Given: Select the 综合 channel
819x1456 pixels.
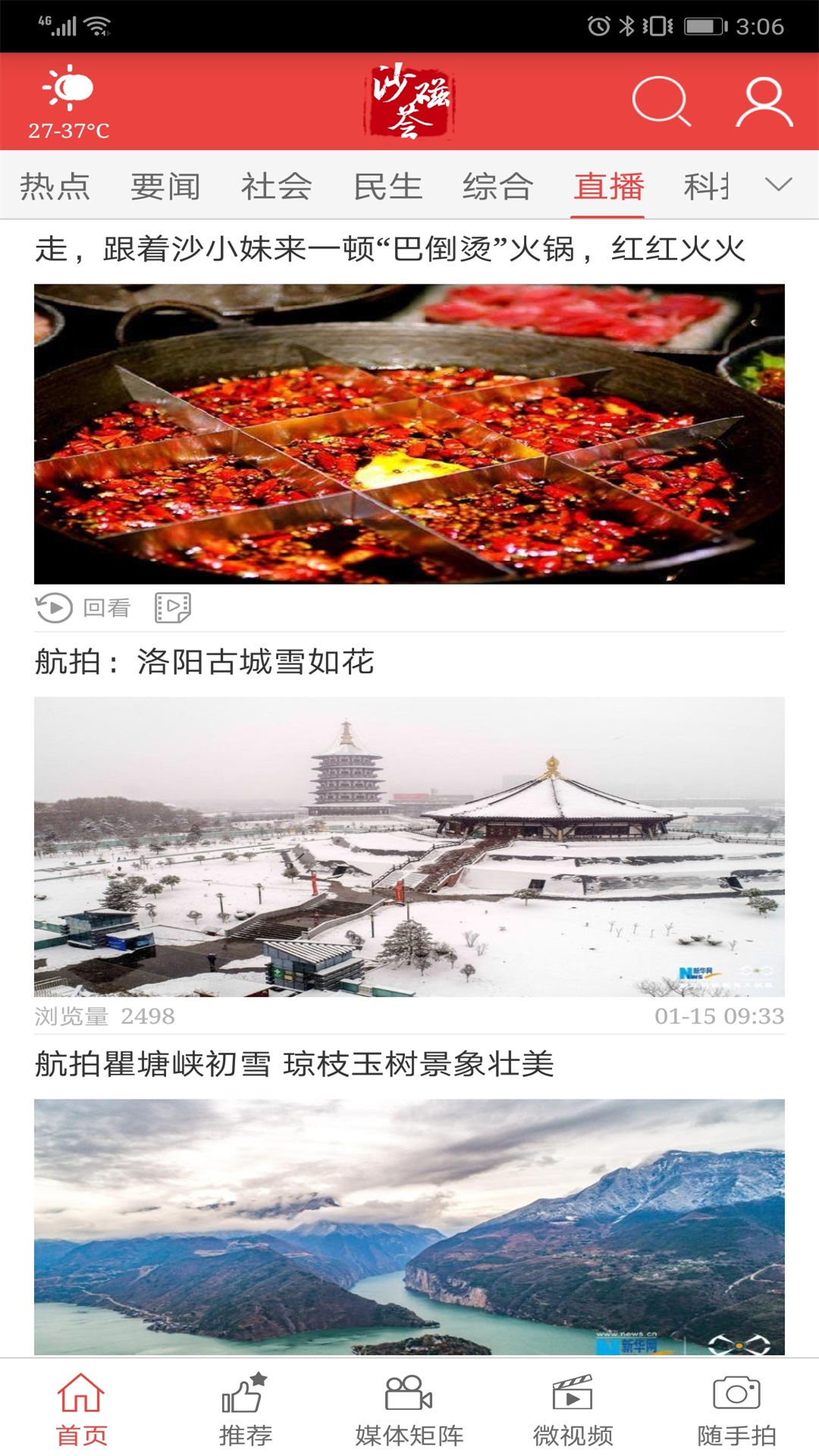Looking at the screenshot, I should [497, 184].
